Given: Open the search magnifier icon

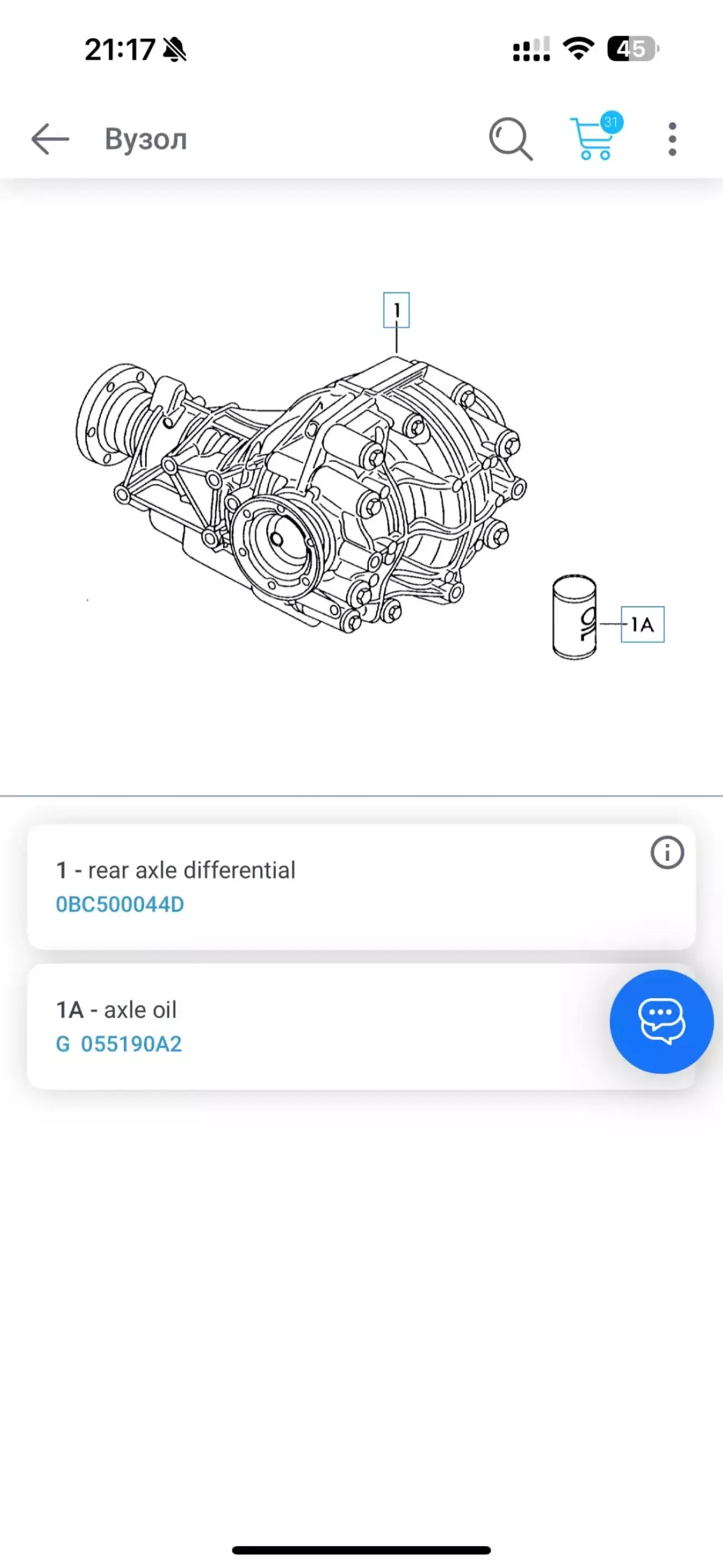Looking at the screenshot, I should pyautogui.click(x=510, y=139).
